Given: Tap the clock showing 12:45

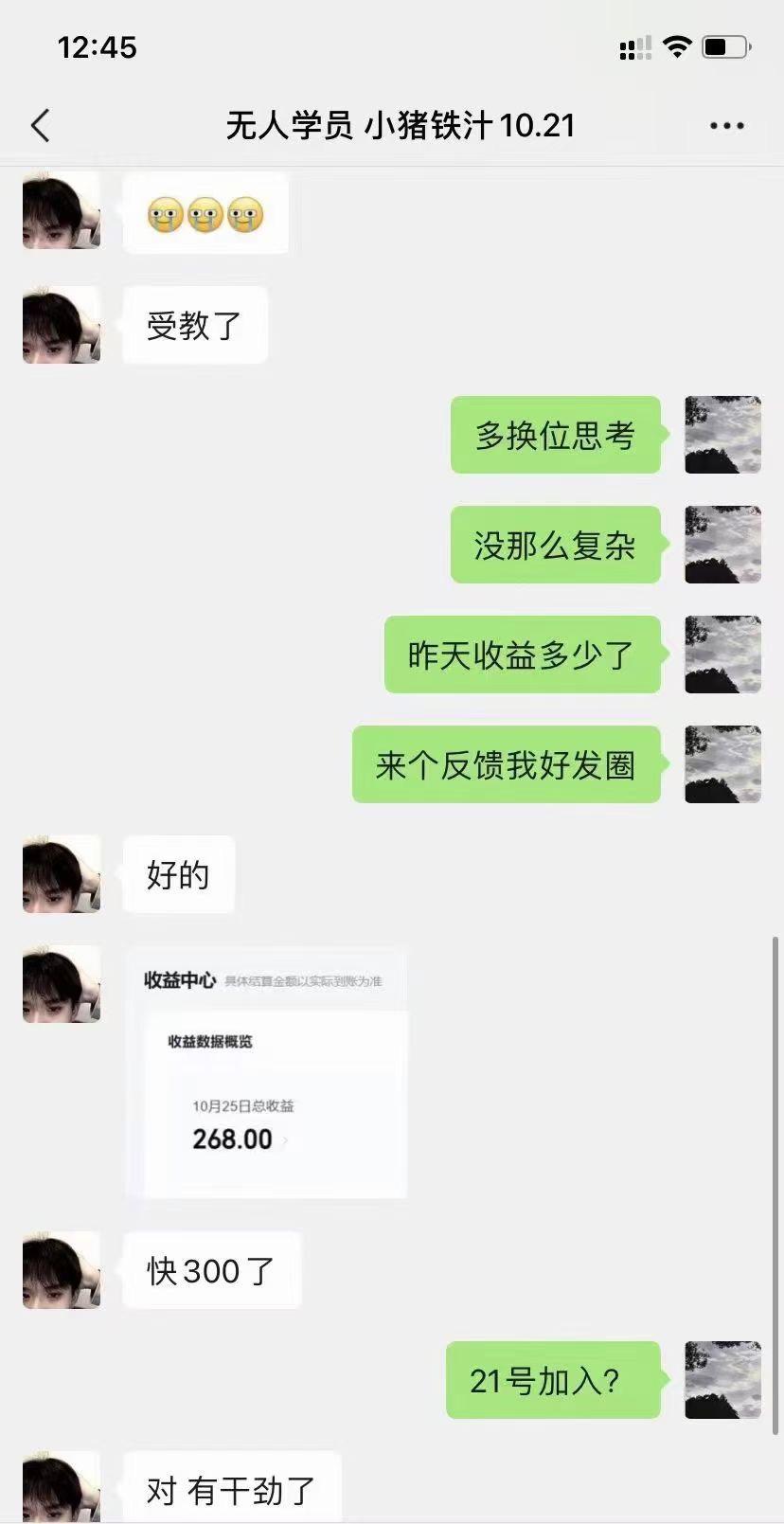Looking at the screenshot, I should click(x=94, y=46).
